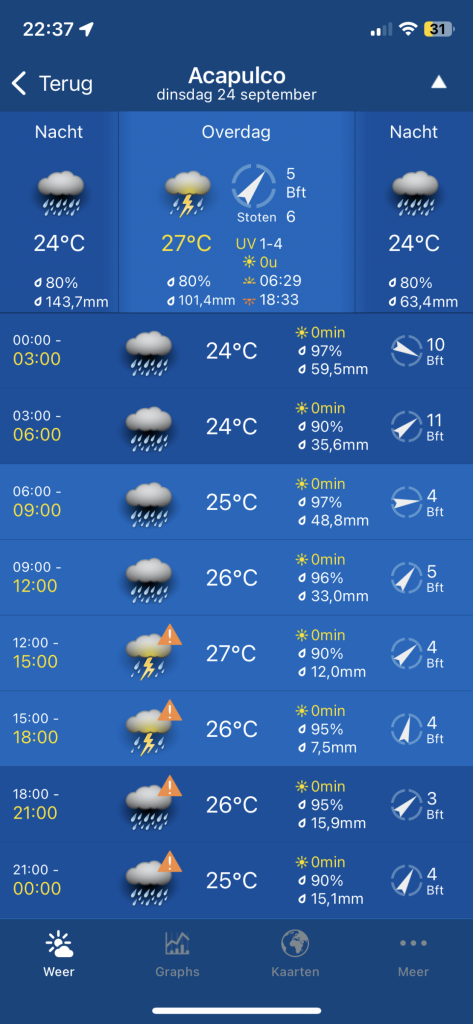This screenshot has height=1024, width=473.
Task: Switch to the Weer tab
Action: click(x=59, y=953)
